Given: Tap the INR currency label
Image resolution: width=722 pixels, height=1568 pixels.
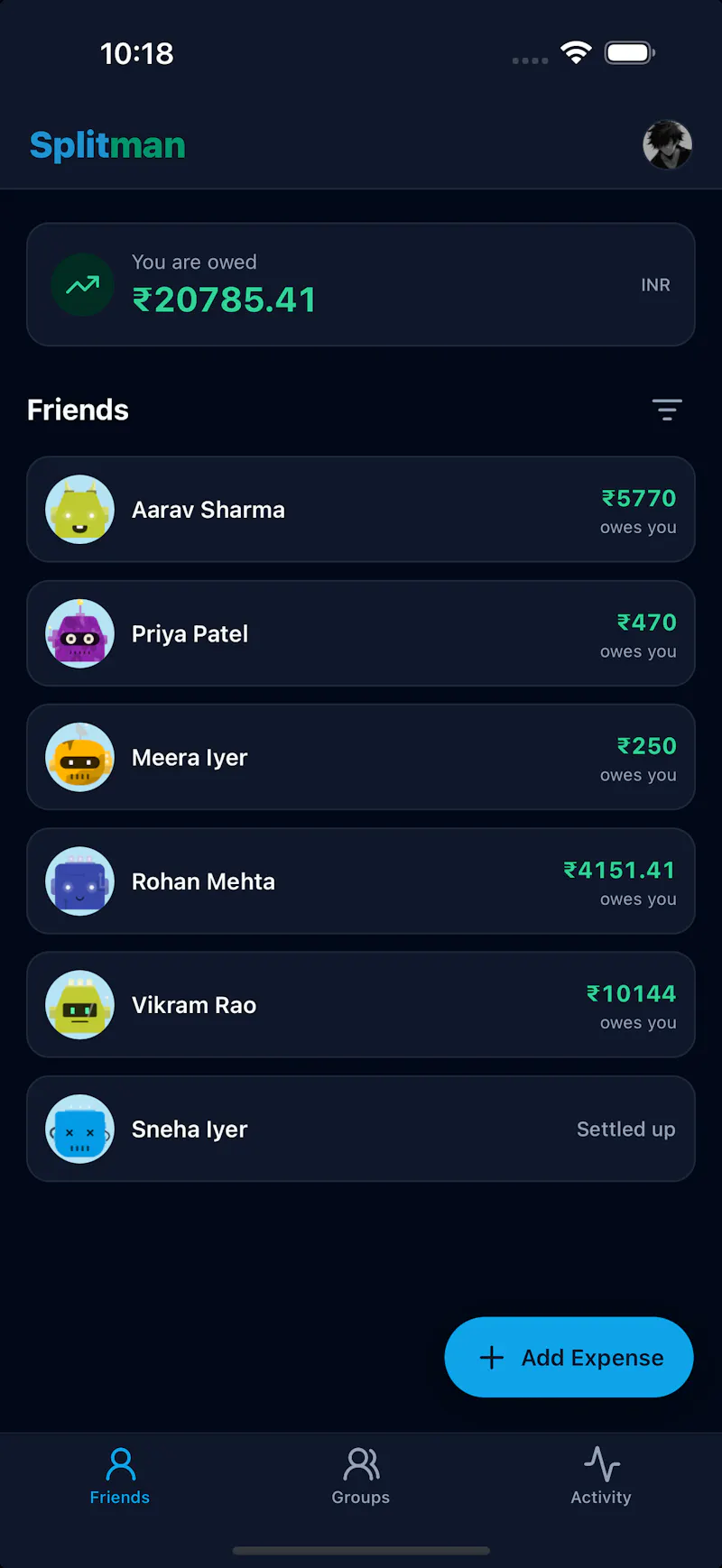Looking at the screenshot, I should coord(655,285).
